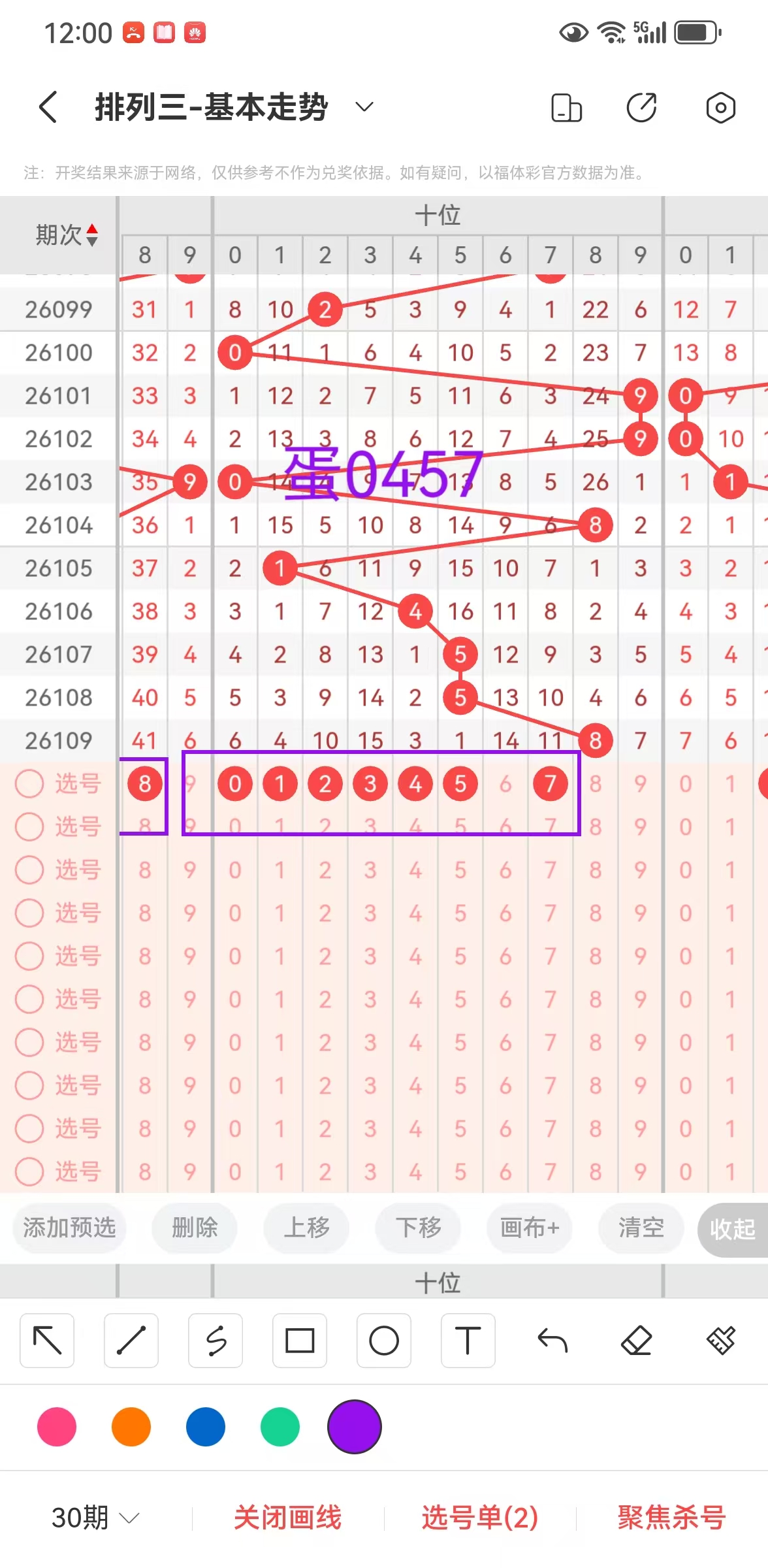Choose the blue color swatch
Screen dimensions: 768x1568
point(206,1427)
